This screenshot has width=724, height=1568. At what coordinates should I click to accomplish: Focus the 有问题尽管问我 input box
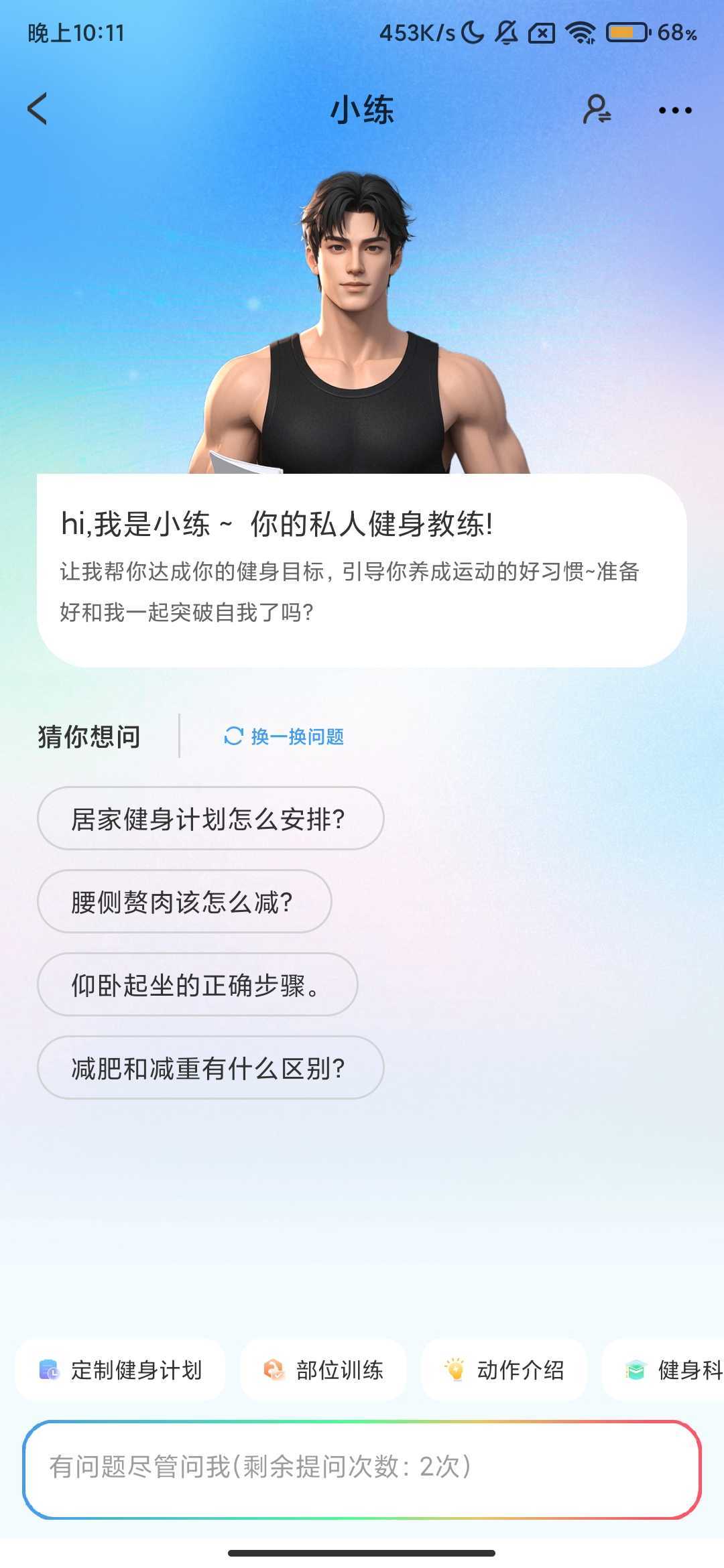362,1467
